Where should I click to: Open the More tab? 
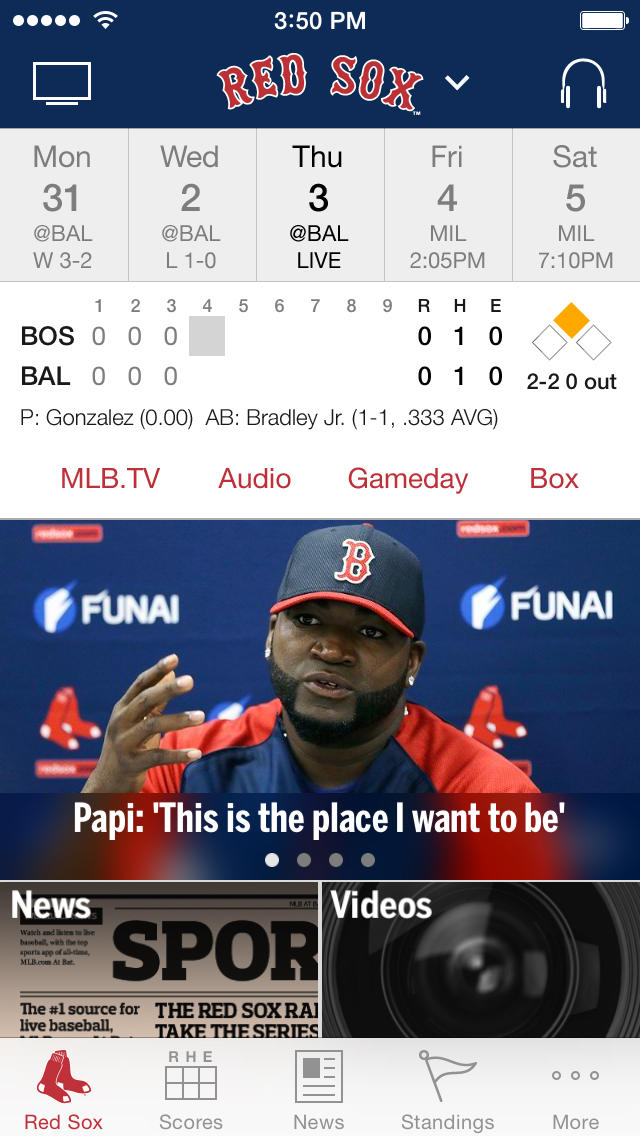point(575,1090)
